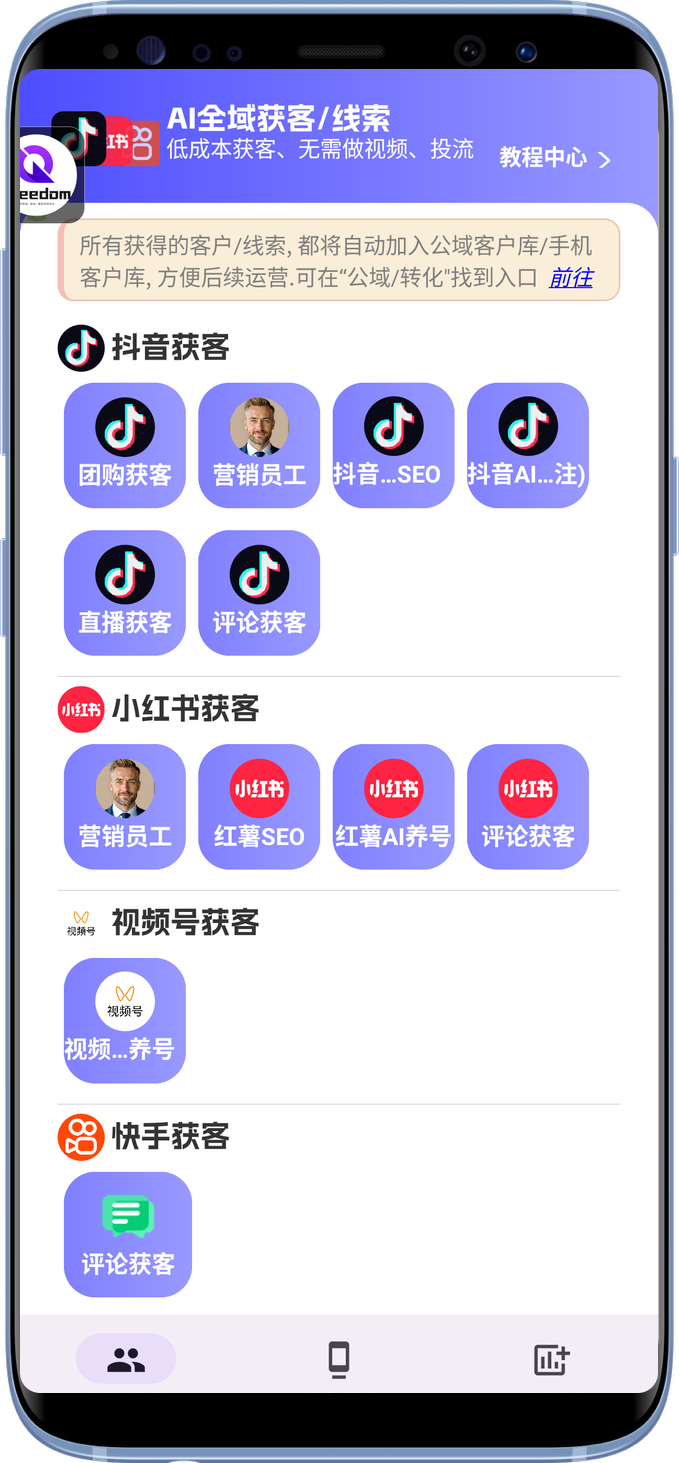Launch 直播获客 for 抖音
Screen dimensions: 679x1463
(x=125, y=592)
